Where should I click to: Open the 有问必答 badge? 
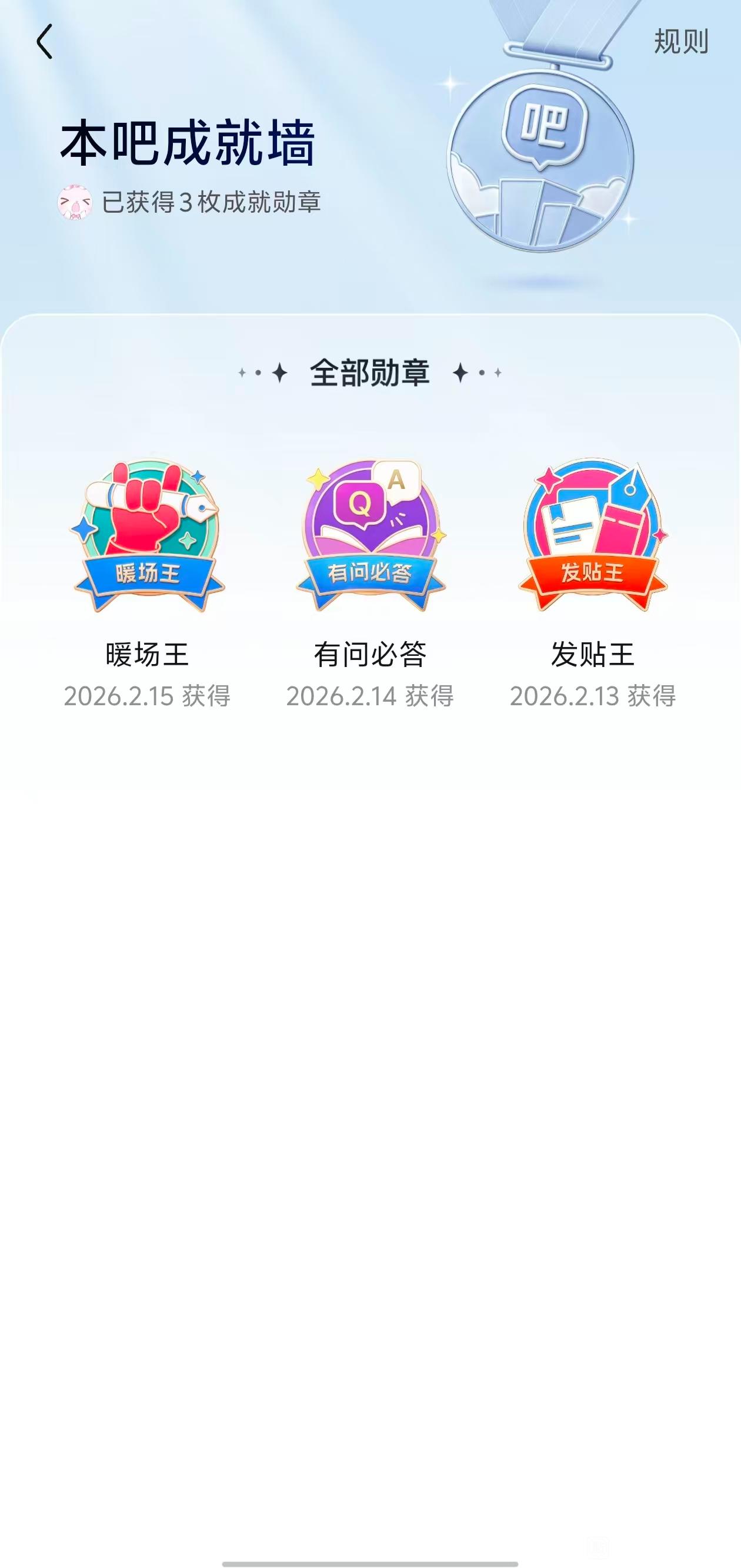(370, 536)
